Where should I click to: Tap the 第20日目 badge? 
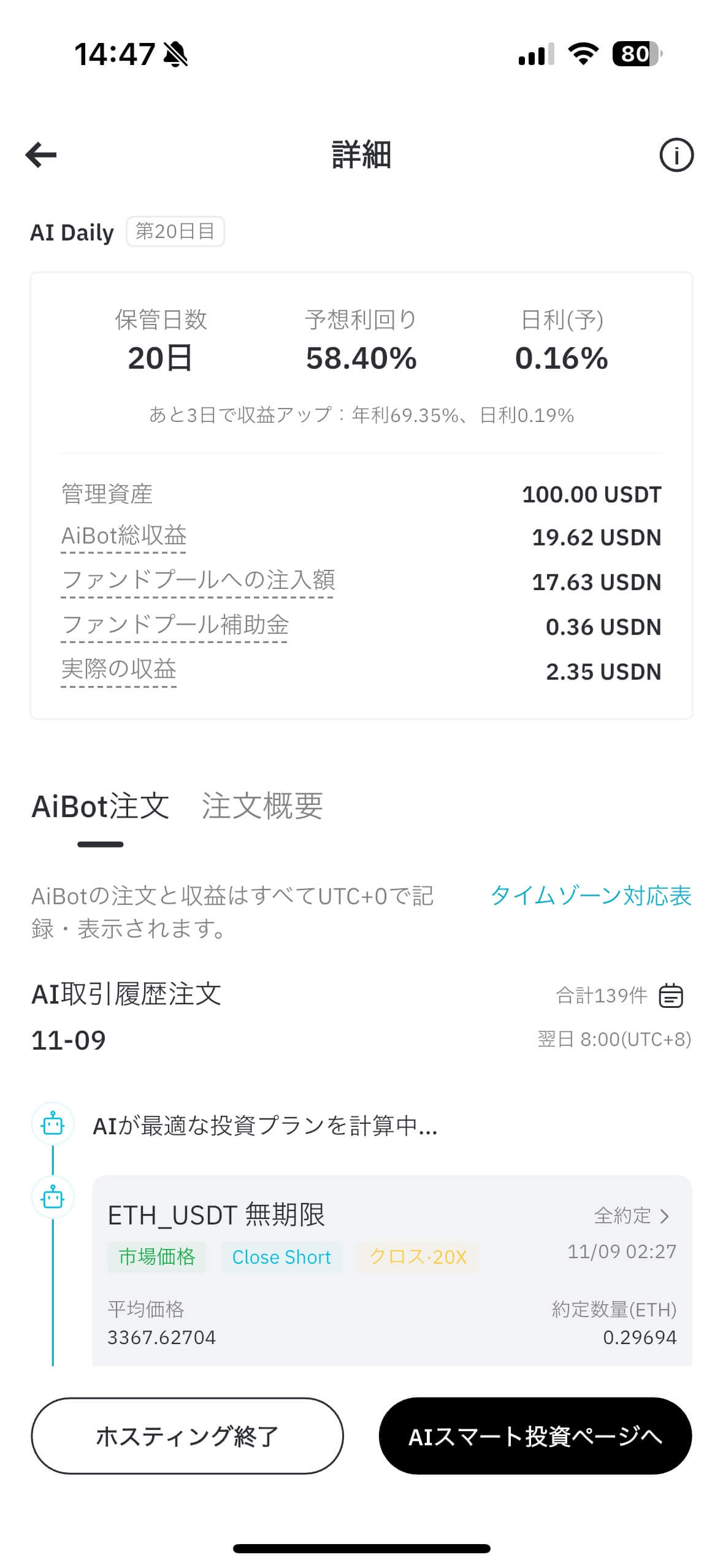176,231
